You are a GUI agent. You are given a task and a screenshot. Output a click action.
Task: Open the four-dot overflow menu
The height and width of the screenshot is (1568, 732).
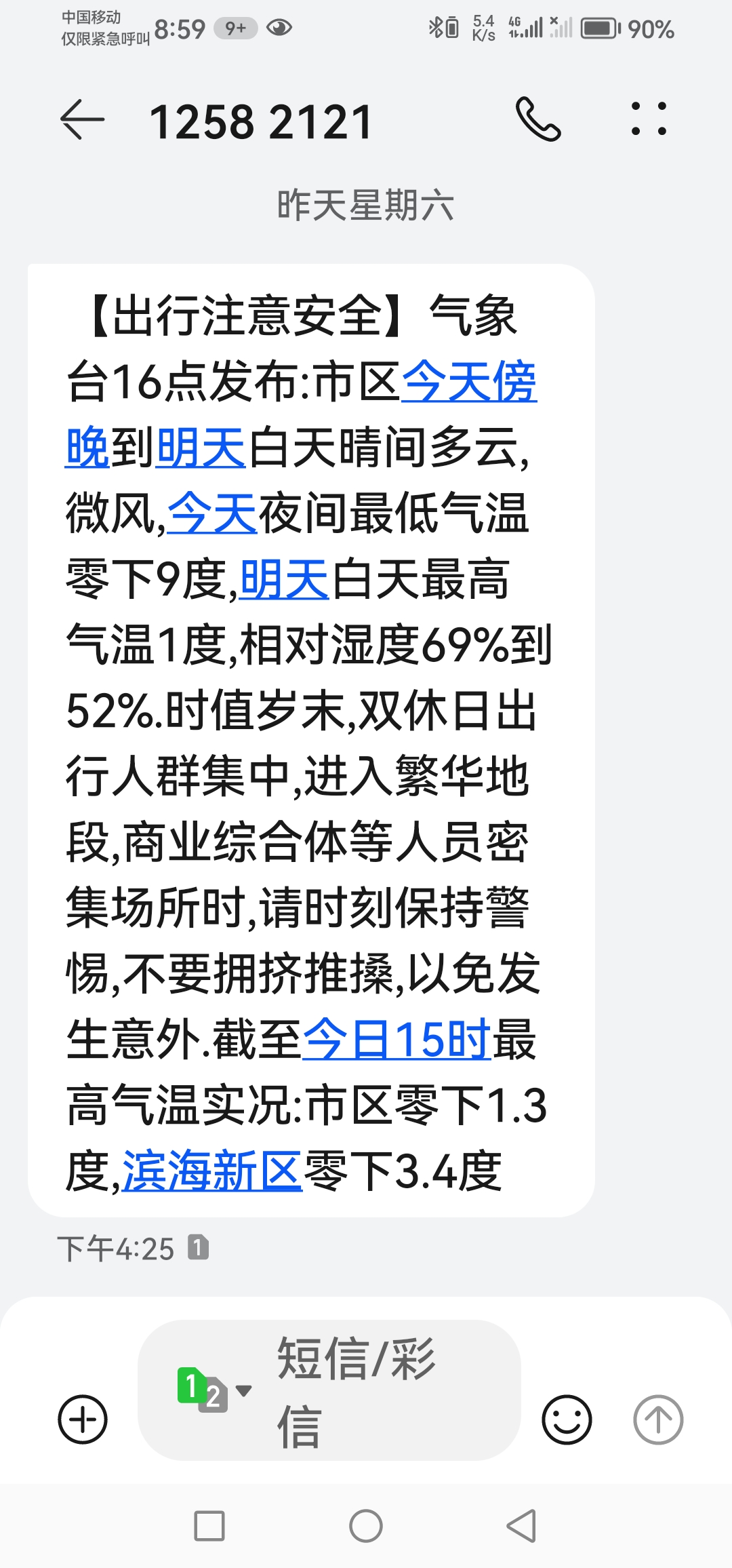point(649,119)
